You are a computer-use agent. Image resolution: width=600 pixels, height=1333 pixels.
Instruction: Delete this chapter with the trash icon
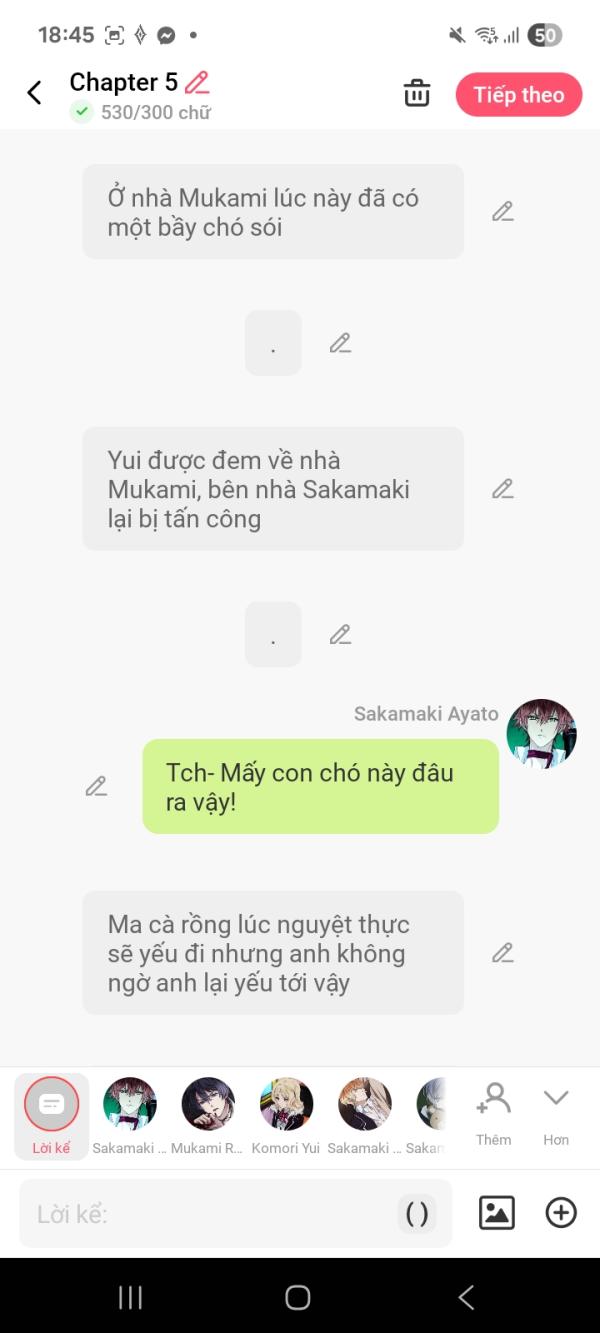tap(416, 94)
